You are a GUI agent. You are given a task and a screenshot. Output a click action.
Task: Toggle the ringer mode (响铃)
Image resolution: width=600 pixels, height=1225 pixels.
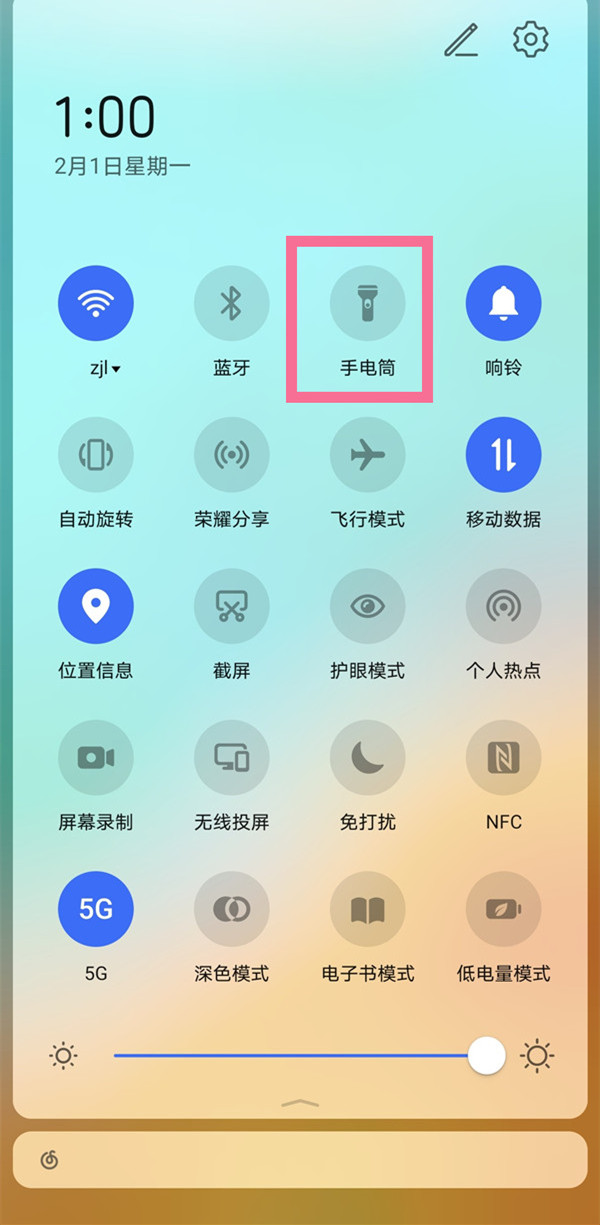[504, 304]
